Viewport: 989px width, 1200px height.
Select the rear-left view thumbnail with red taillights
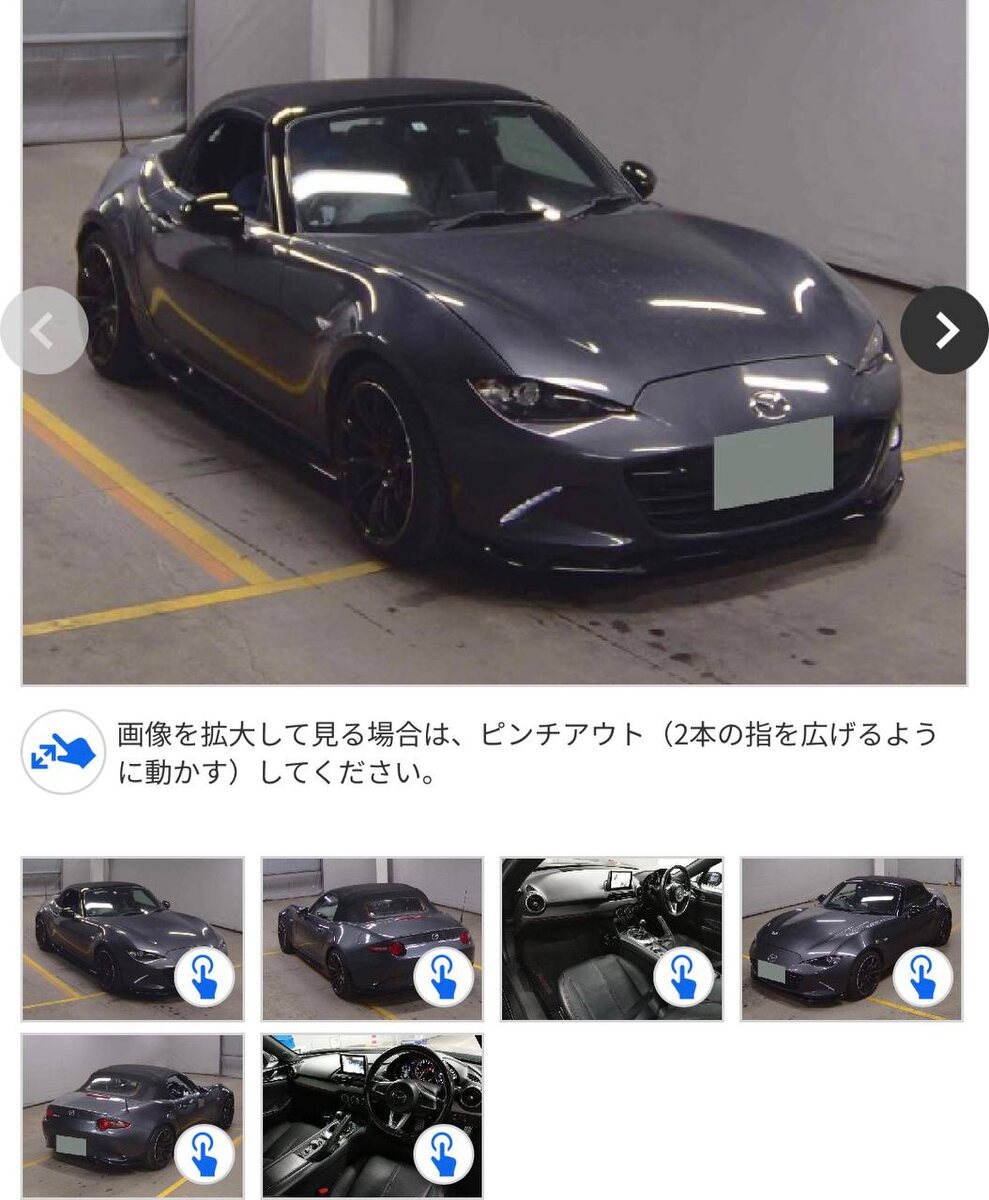372,939
